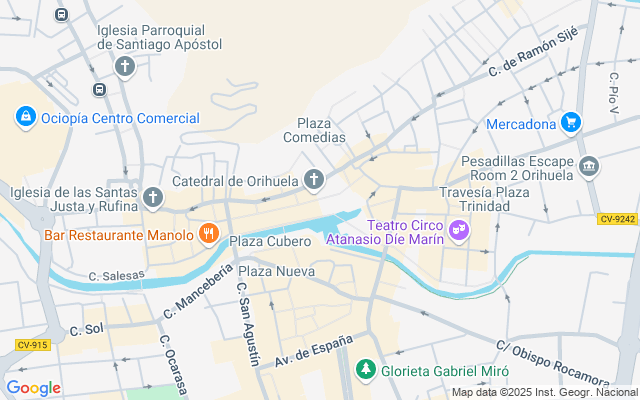Open Teatro Circo Atanasio Die Marín pin
The width and height of the screenshot is (640, 400).
(x=459, y=231)
